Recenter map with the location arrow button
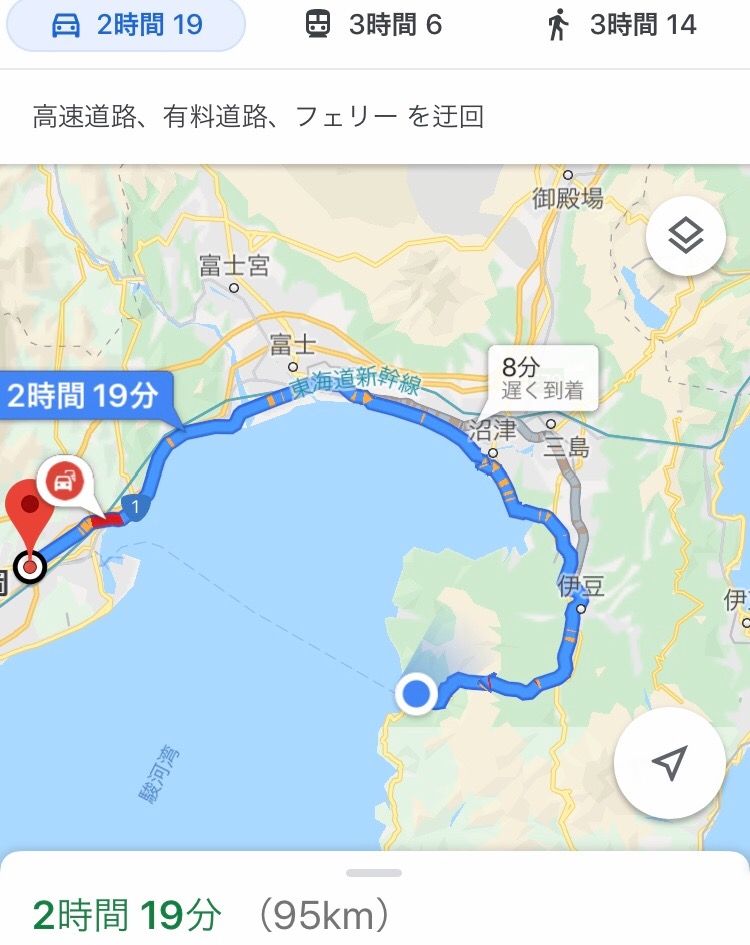This screenshot has width=750, height=945. [669, 763]
